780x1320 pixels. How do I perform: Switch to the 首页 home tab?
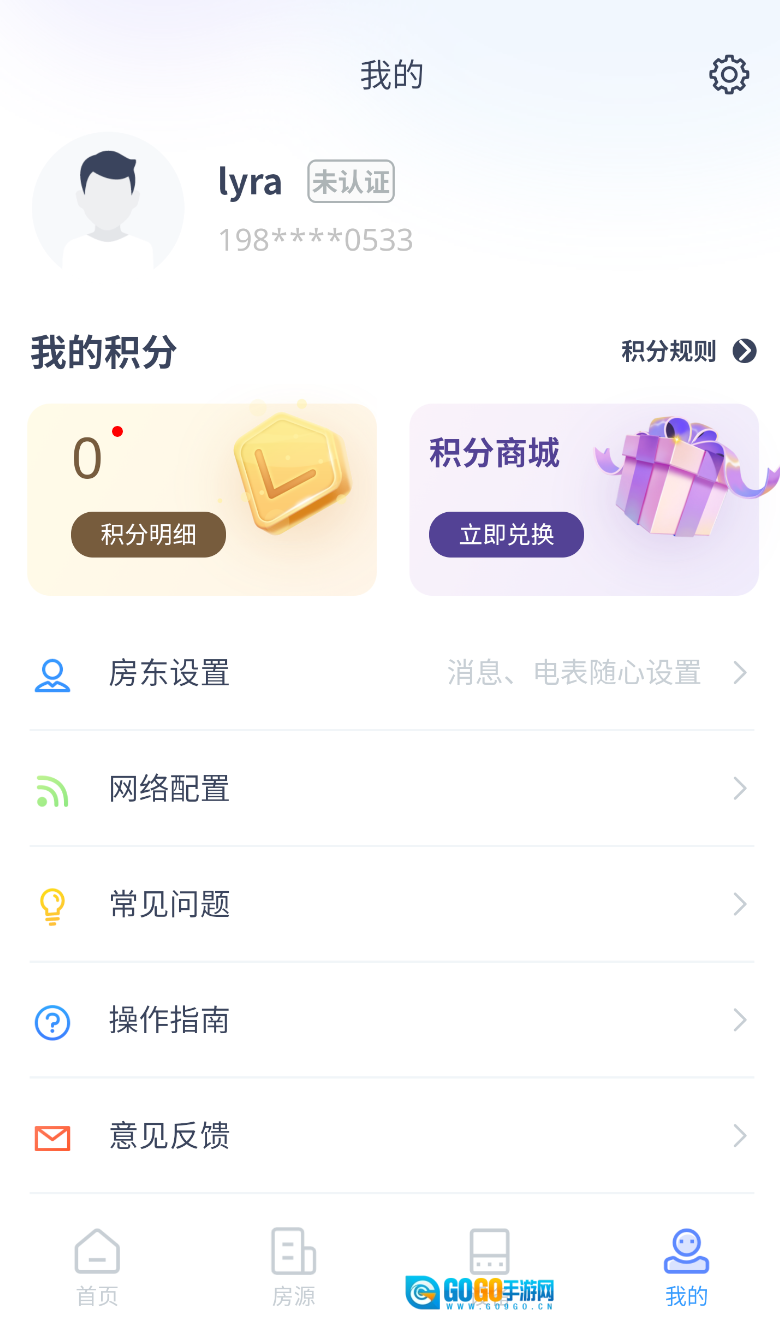pos(97,1268)
